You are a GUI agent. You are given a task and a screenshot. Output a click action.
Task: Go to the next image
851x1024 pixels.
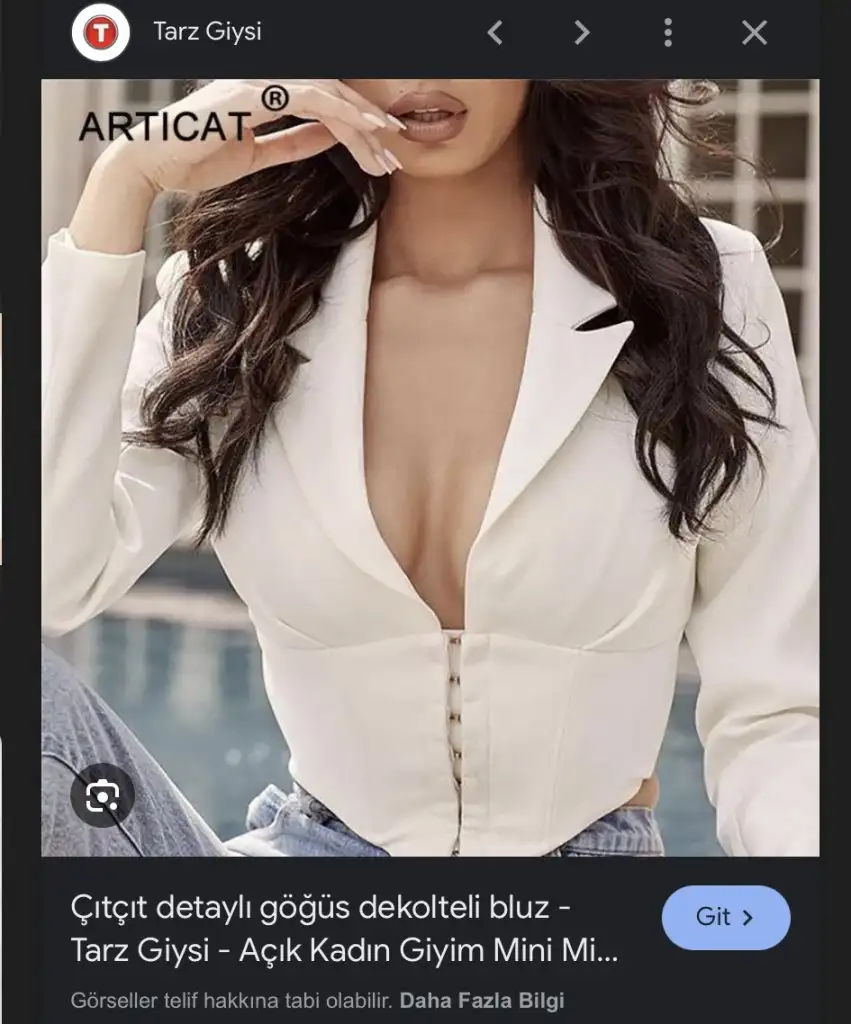click(581, 33)
